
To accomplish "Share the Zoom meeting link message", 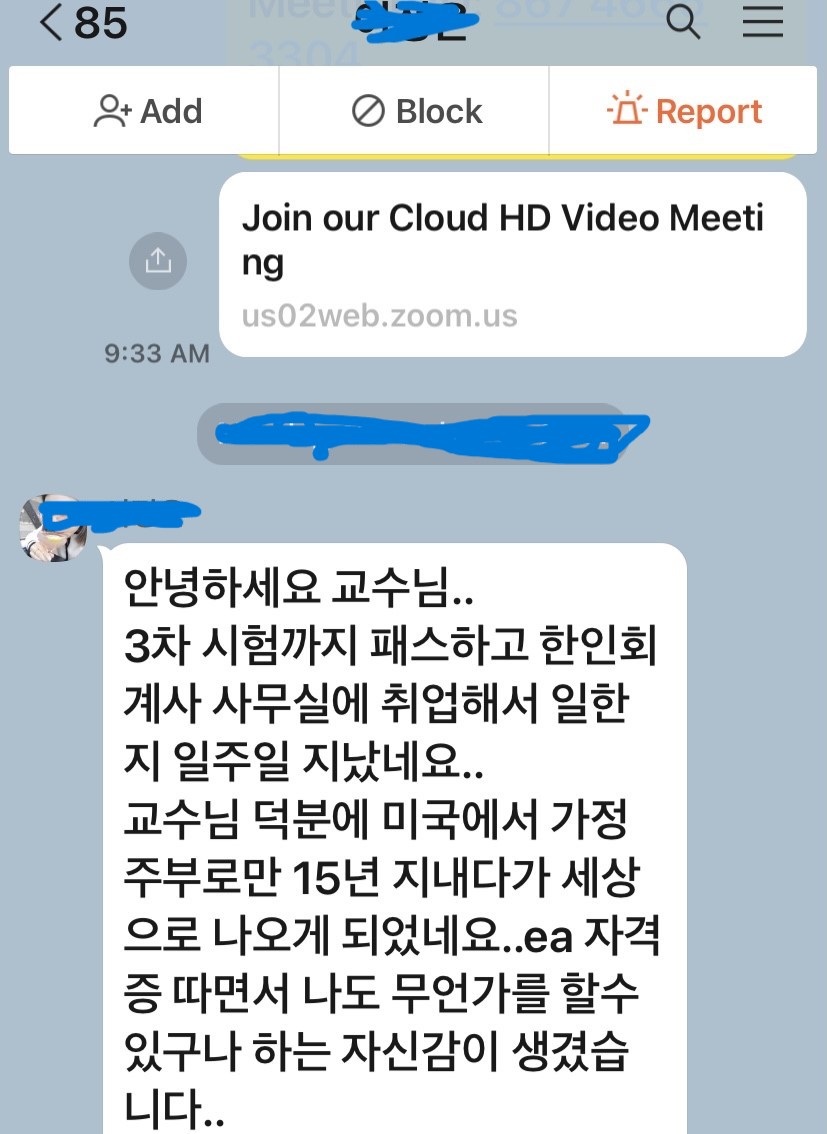I will [158, 261].
